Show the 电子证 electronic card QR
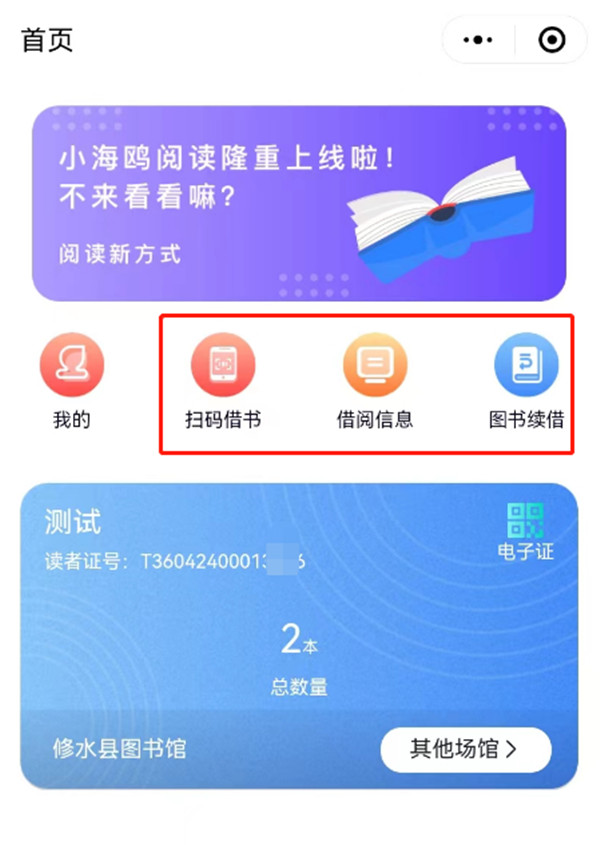Image resolution: width=600 pixels, height=845 pixels. click(525, 532)
